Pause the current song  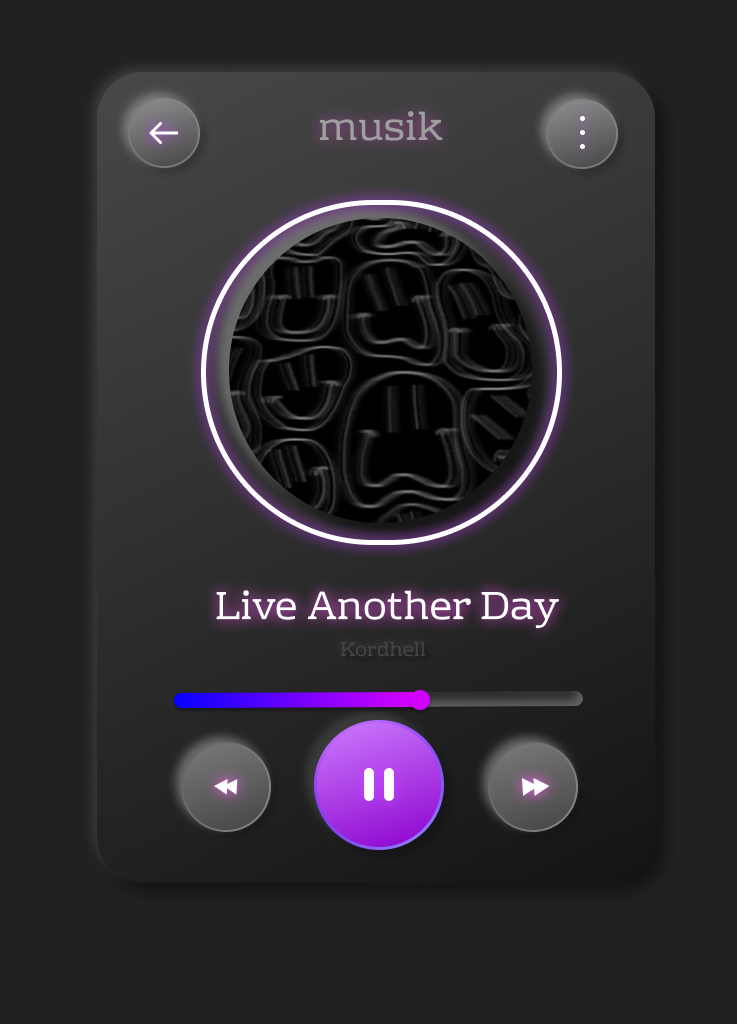pyautogui.click(x=379, y=785)
